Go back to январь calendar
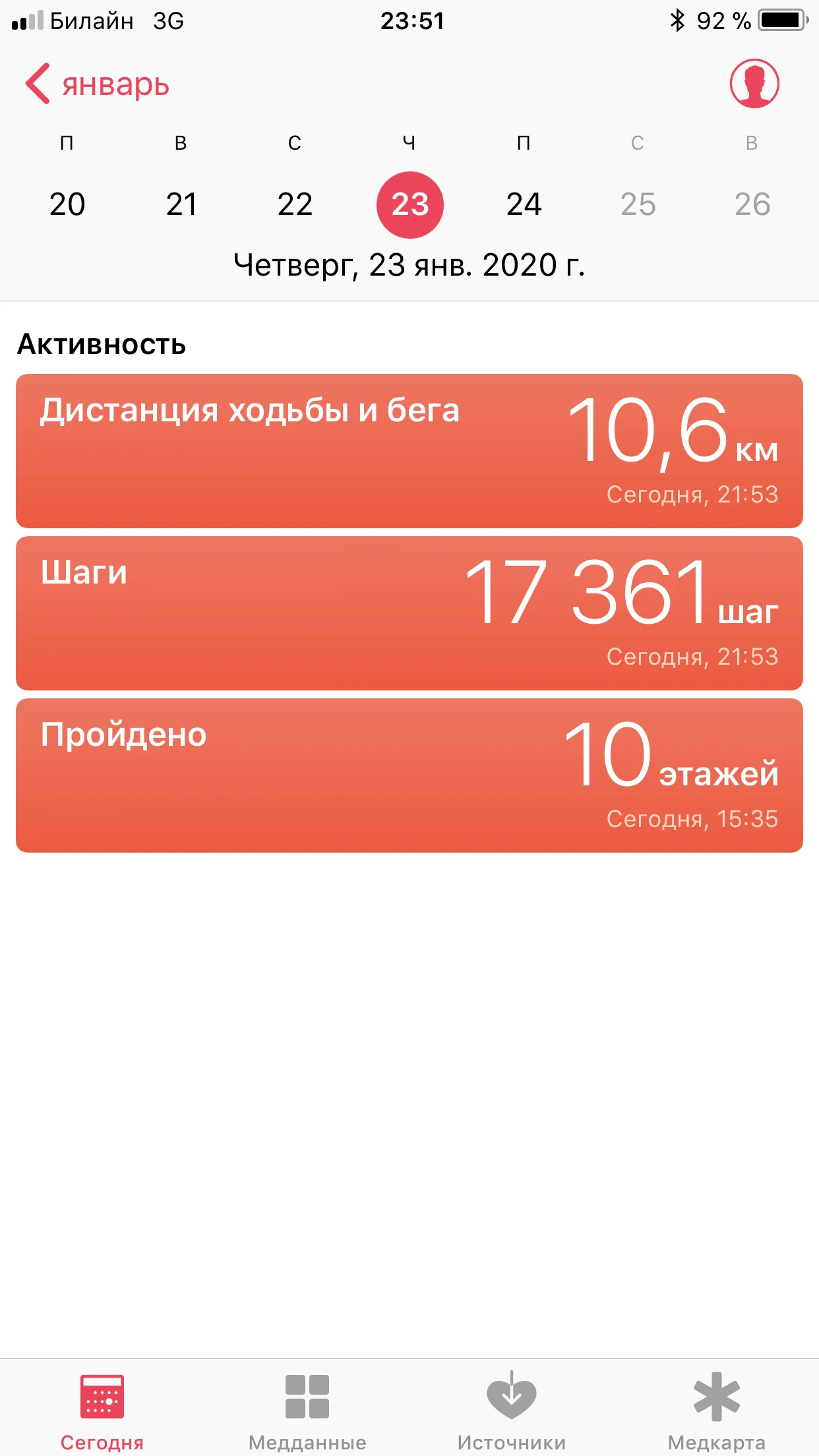The image size is (819, 1456). (98, 84)
